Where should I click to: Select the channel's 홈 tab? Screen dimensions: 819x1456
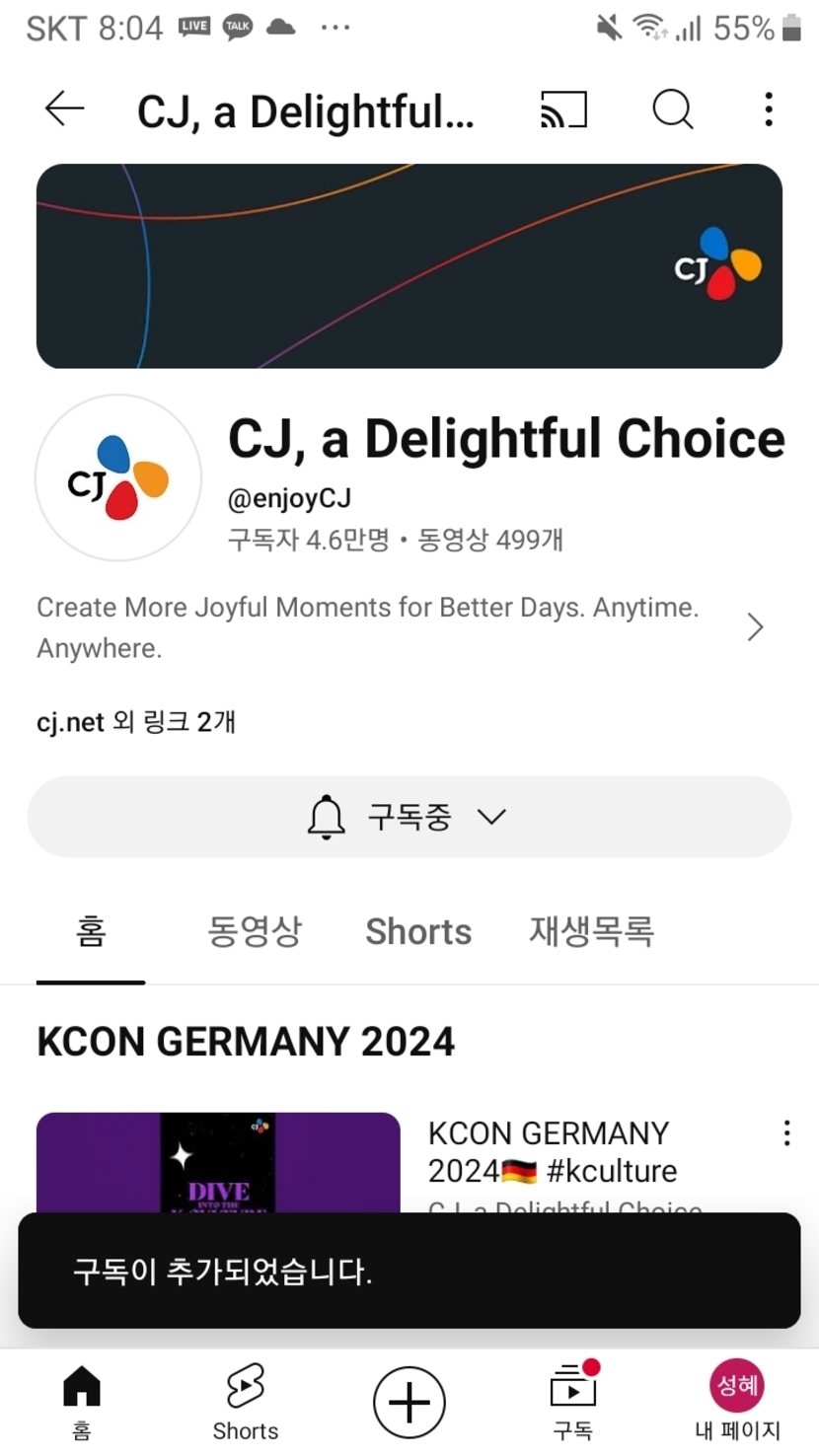[x=91, y=931]
